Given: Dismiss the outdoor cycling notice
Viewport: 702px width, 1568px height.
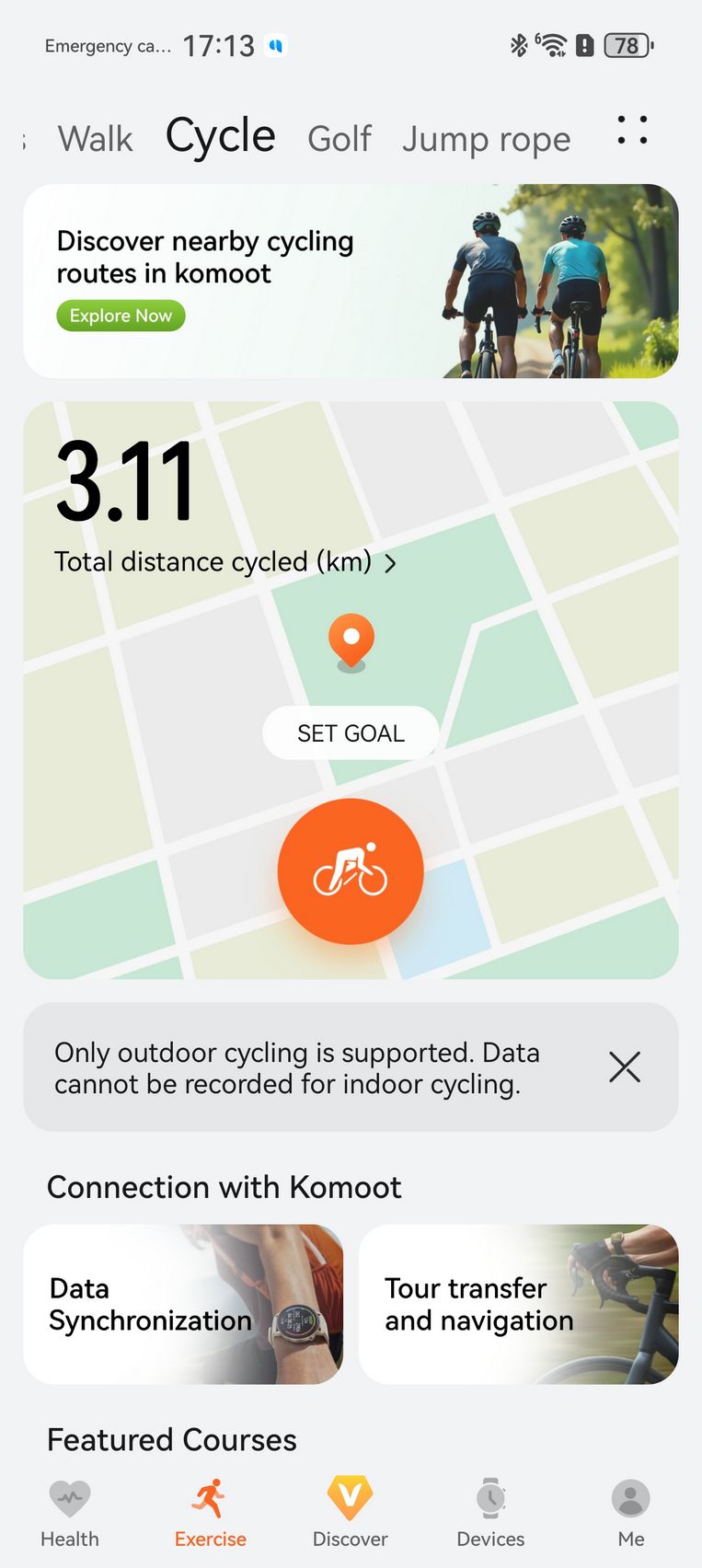Looking at the screenshot, I should 624,1066.
